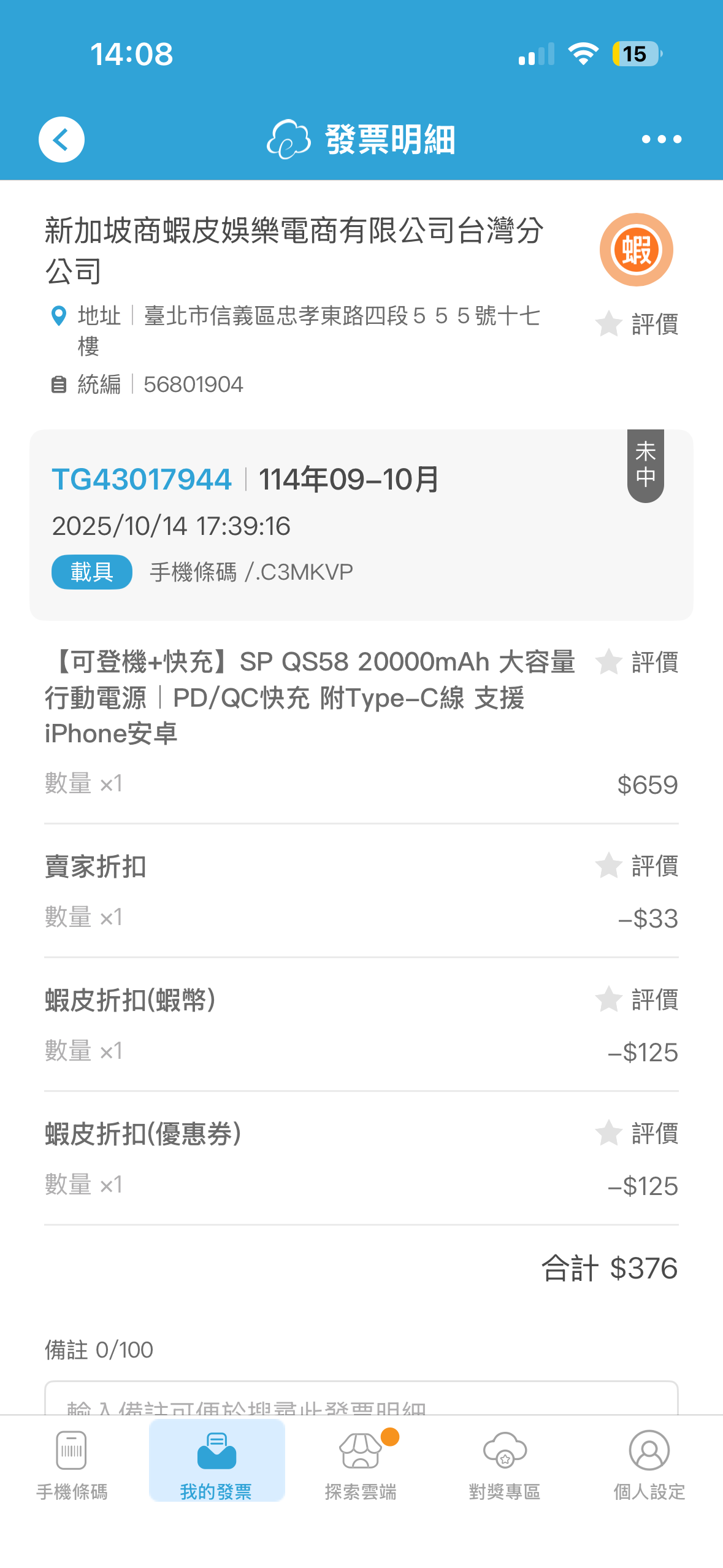723x1568 pixels.
Task: Rate the SP QS58 power bank item
Action: click(x=637, y=663)
